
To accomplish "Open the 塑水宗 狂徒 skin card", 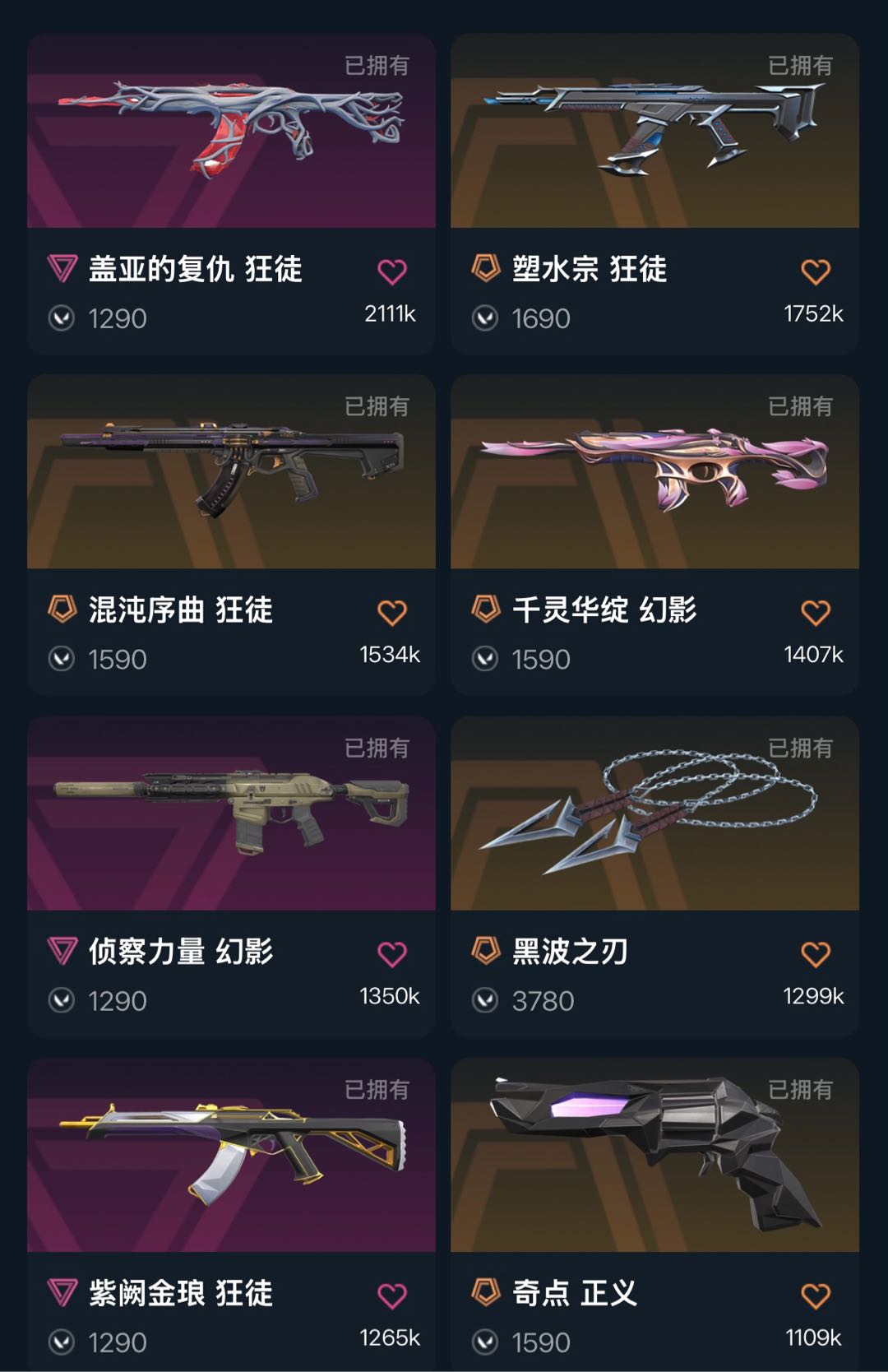I will point(654,132).
